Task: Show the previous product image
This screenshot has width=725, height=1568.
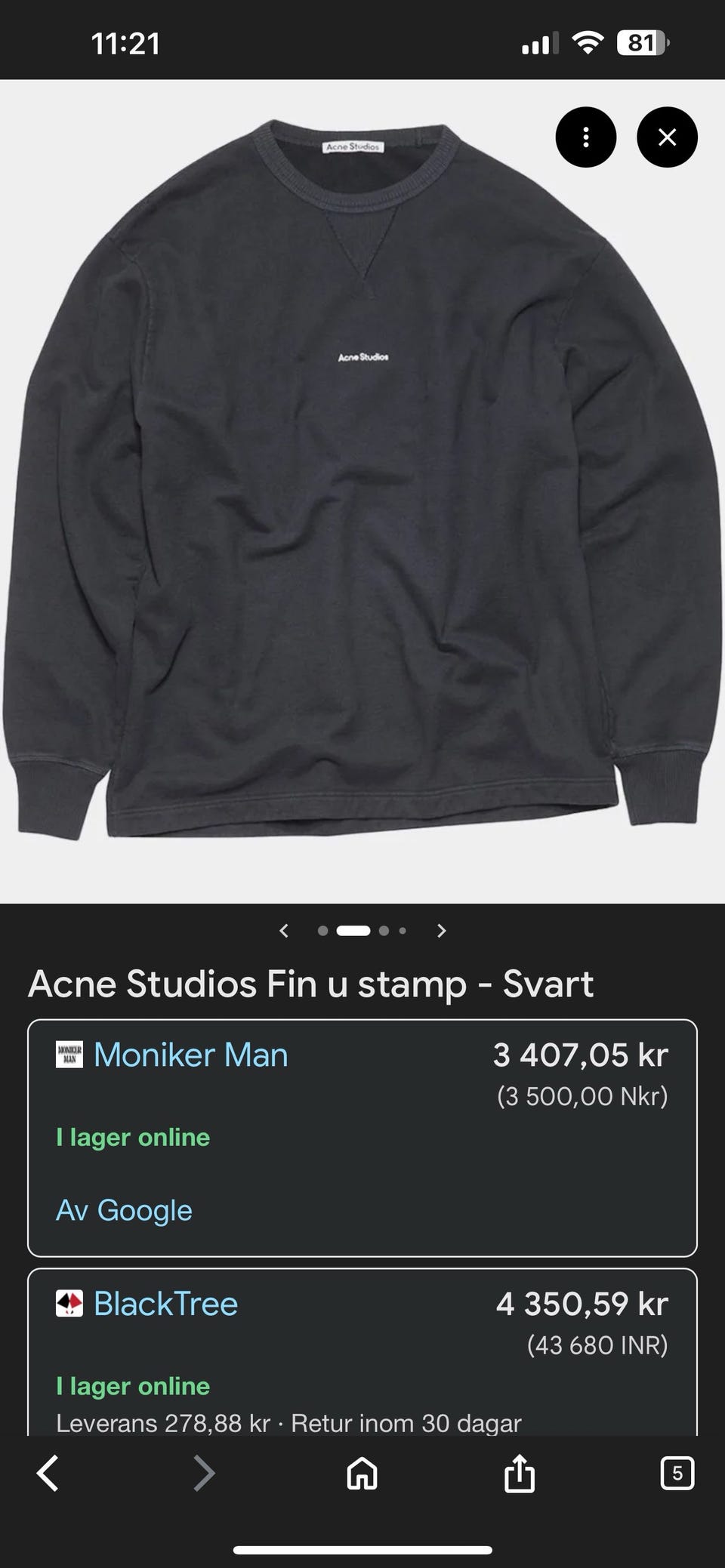Action: click(284, 931)
